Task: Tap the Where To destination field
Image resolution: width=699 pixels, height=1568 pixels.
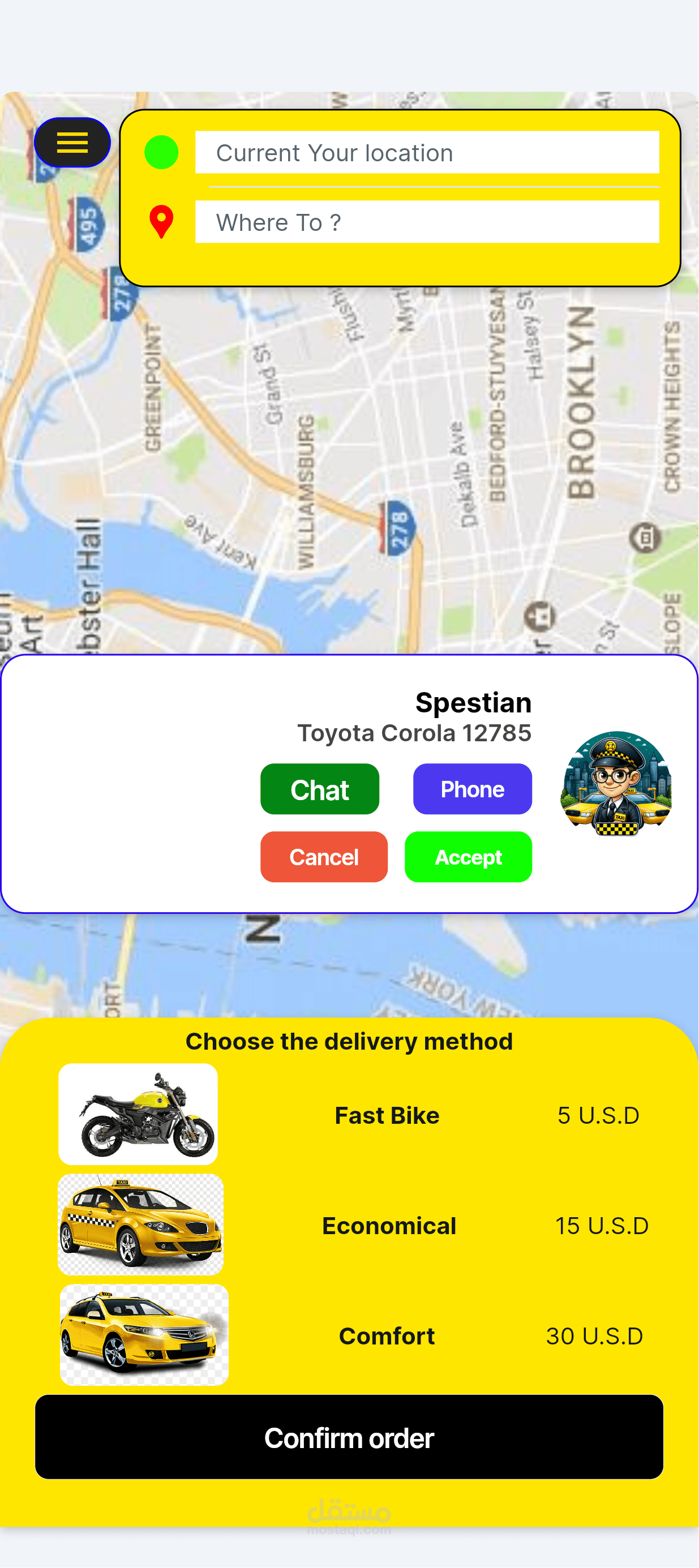Action: point(426,222)
